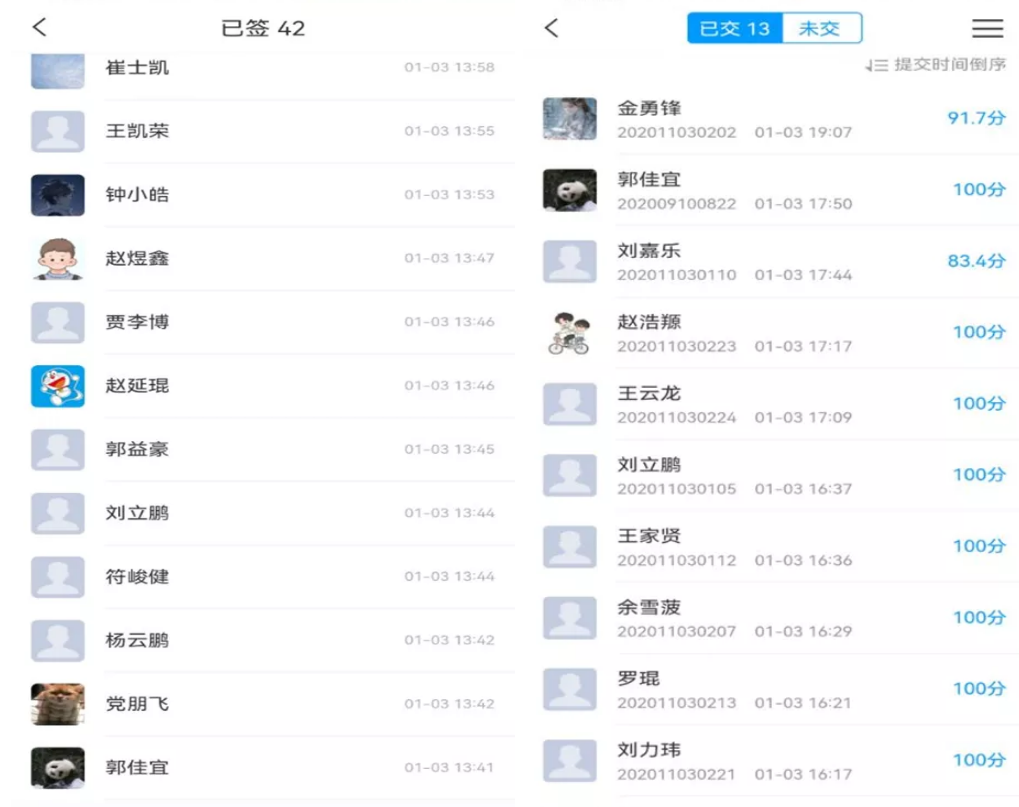Change the 提交时间倒序 sort order
This screenshot has width=1019, height=807.
936,65
